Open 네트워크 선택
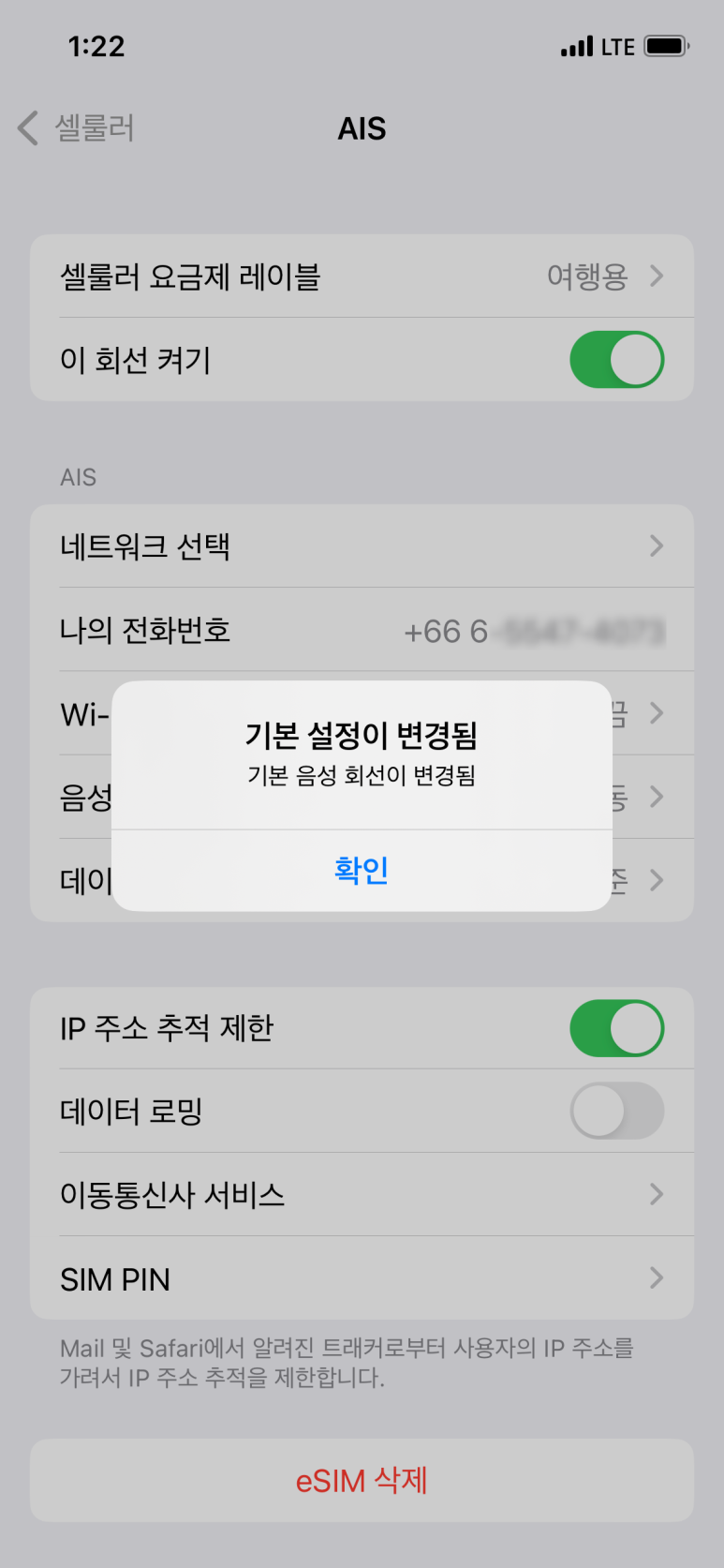 click(362, 546)
